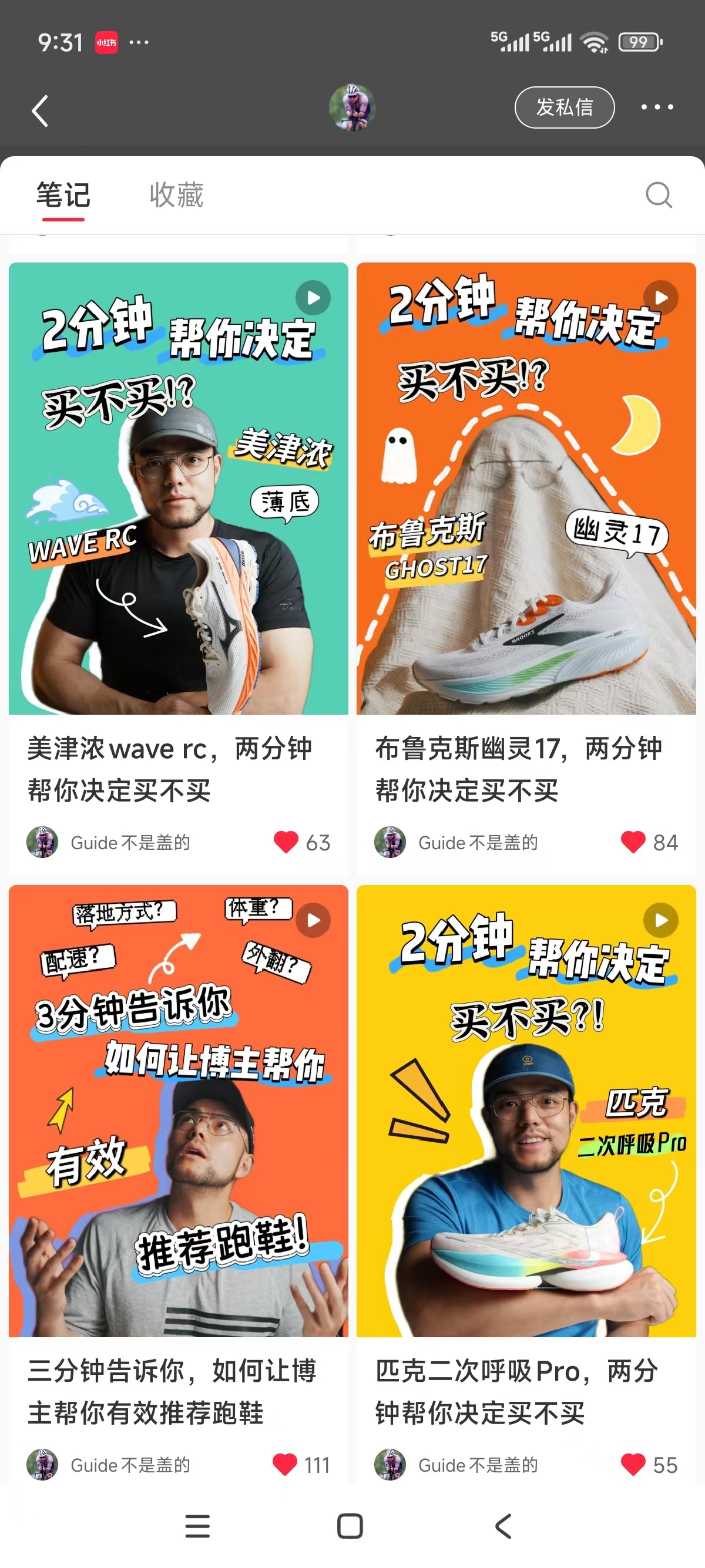Like the 三分钟告诉你 note
Image resolution: width=705 pixels, height=1568 pixels.
coord(285,1465)
